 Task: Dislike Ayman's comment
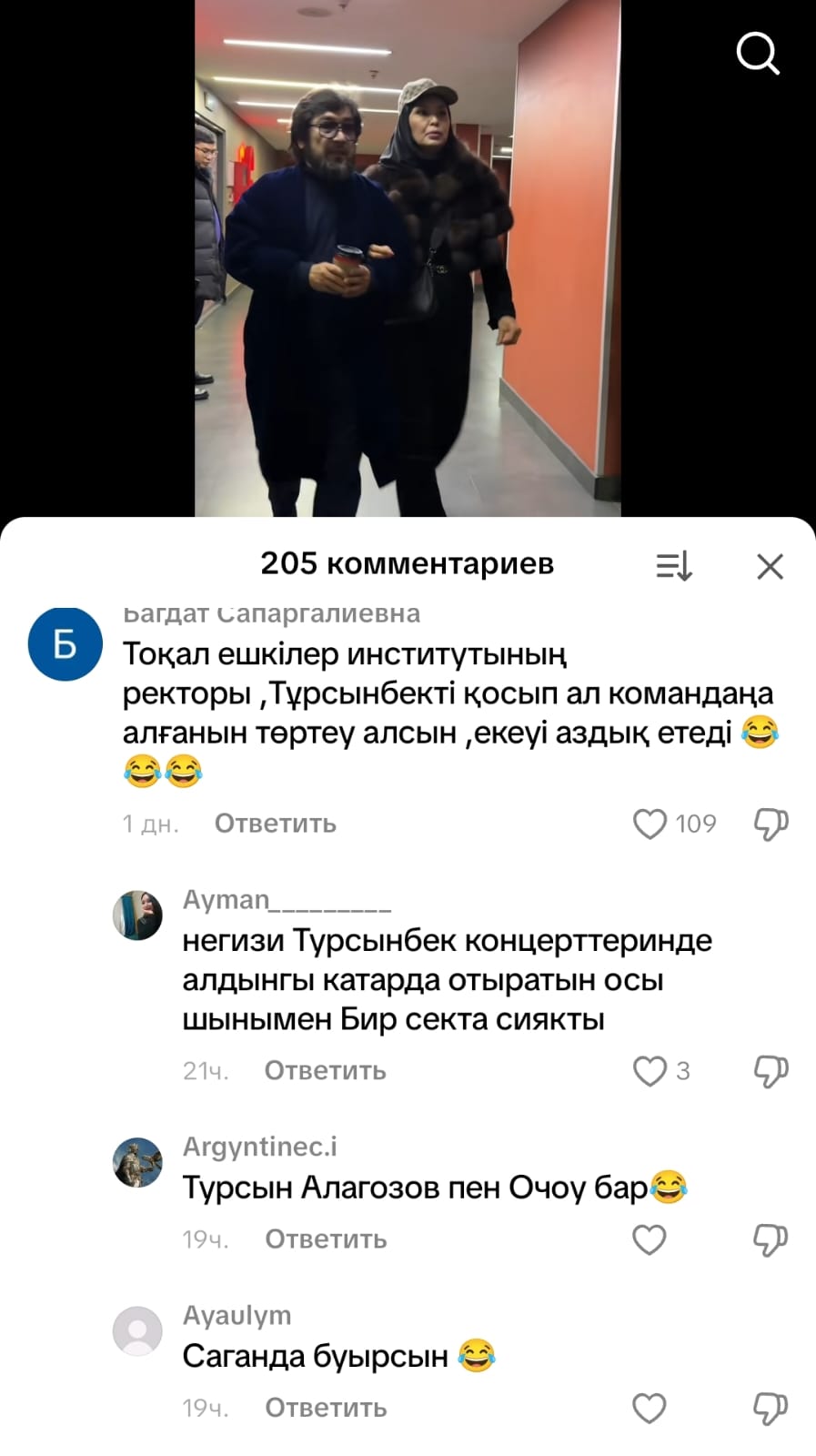click(770, 1071)
